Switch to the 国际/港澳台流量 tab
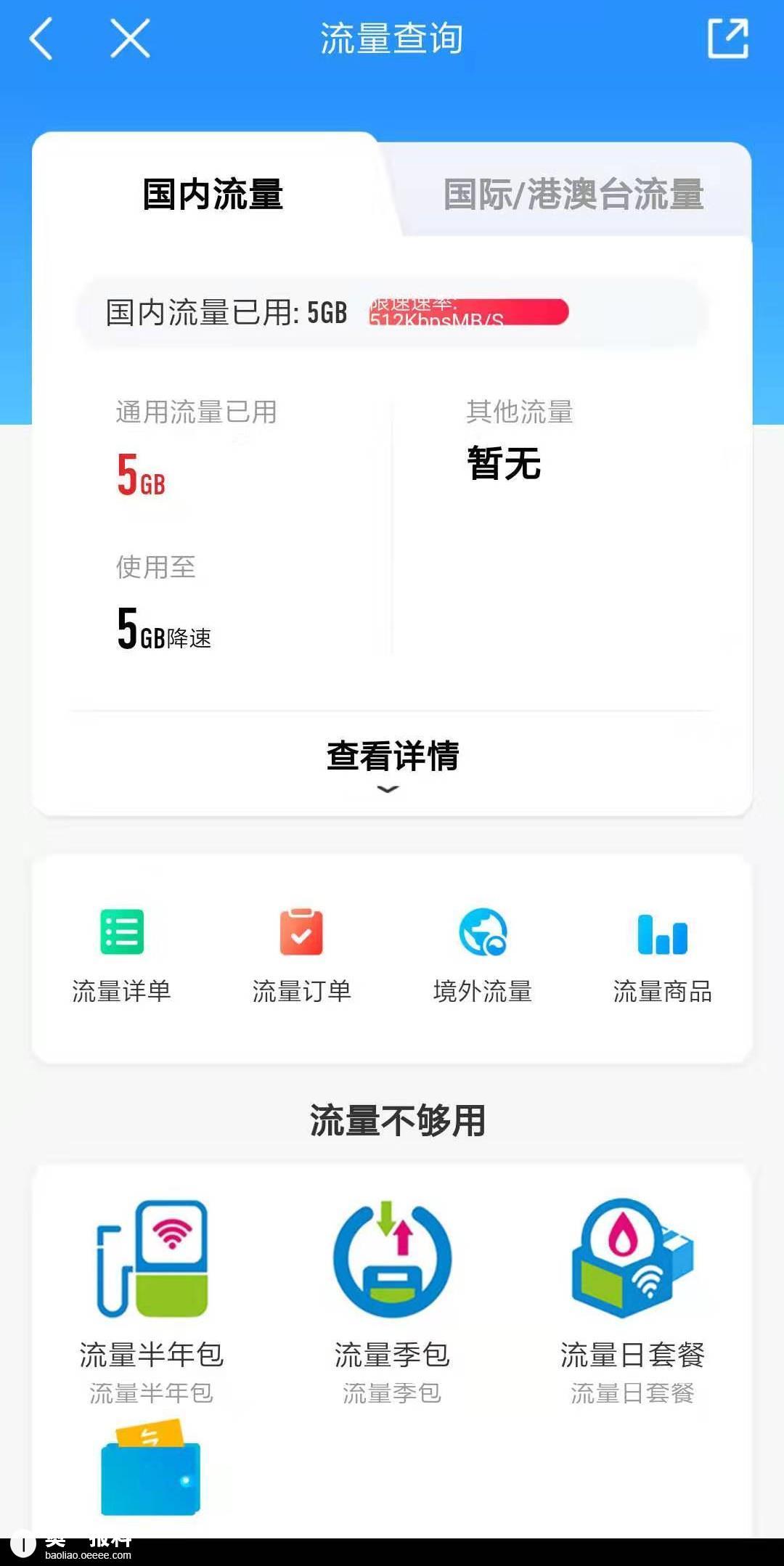 [573, 195]
